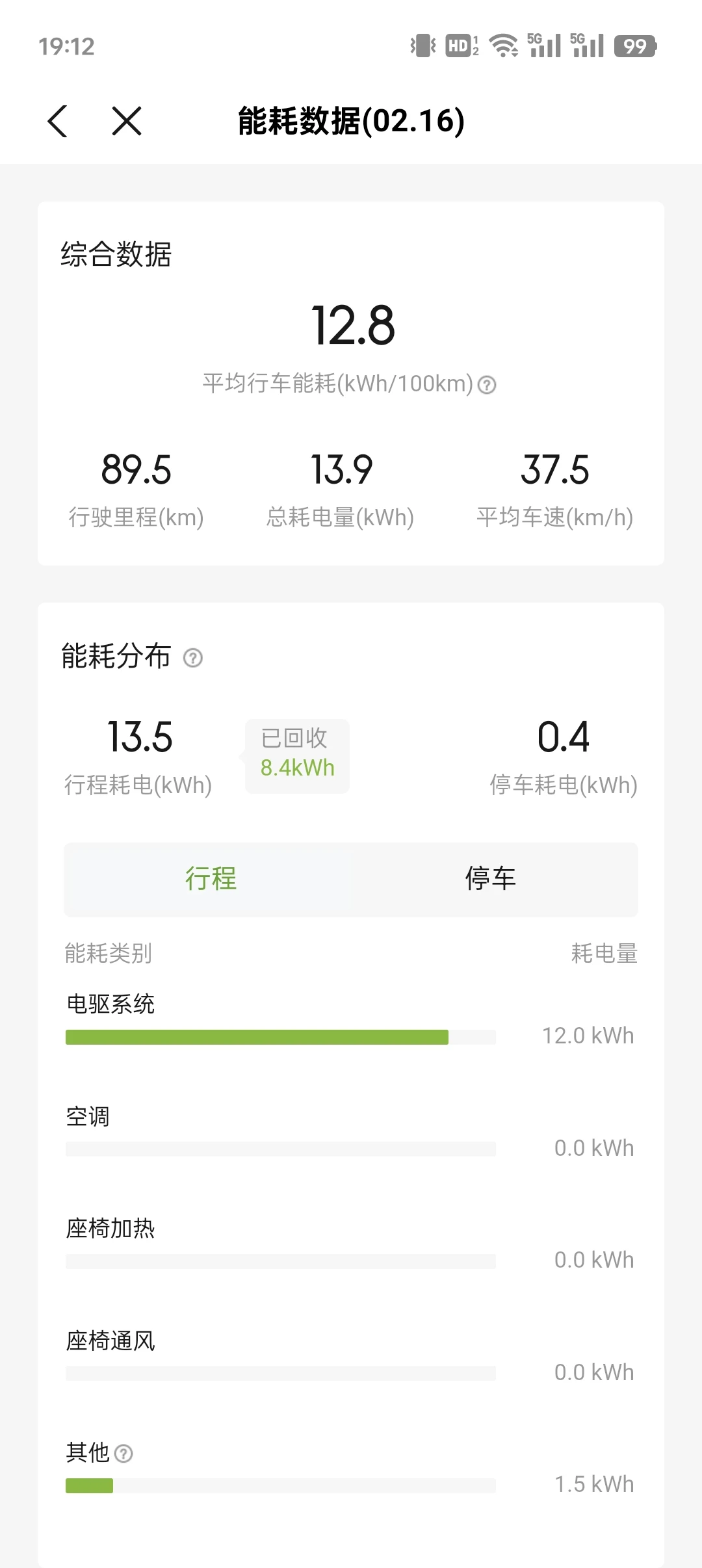Tap the help icon next to 能耗分布
Image resolution: width=702 pixels, height=1568 pixels.
point(193,658)
